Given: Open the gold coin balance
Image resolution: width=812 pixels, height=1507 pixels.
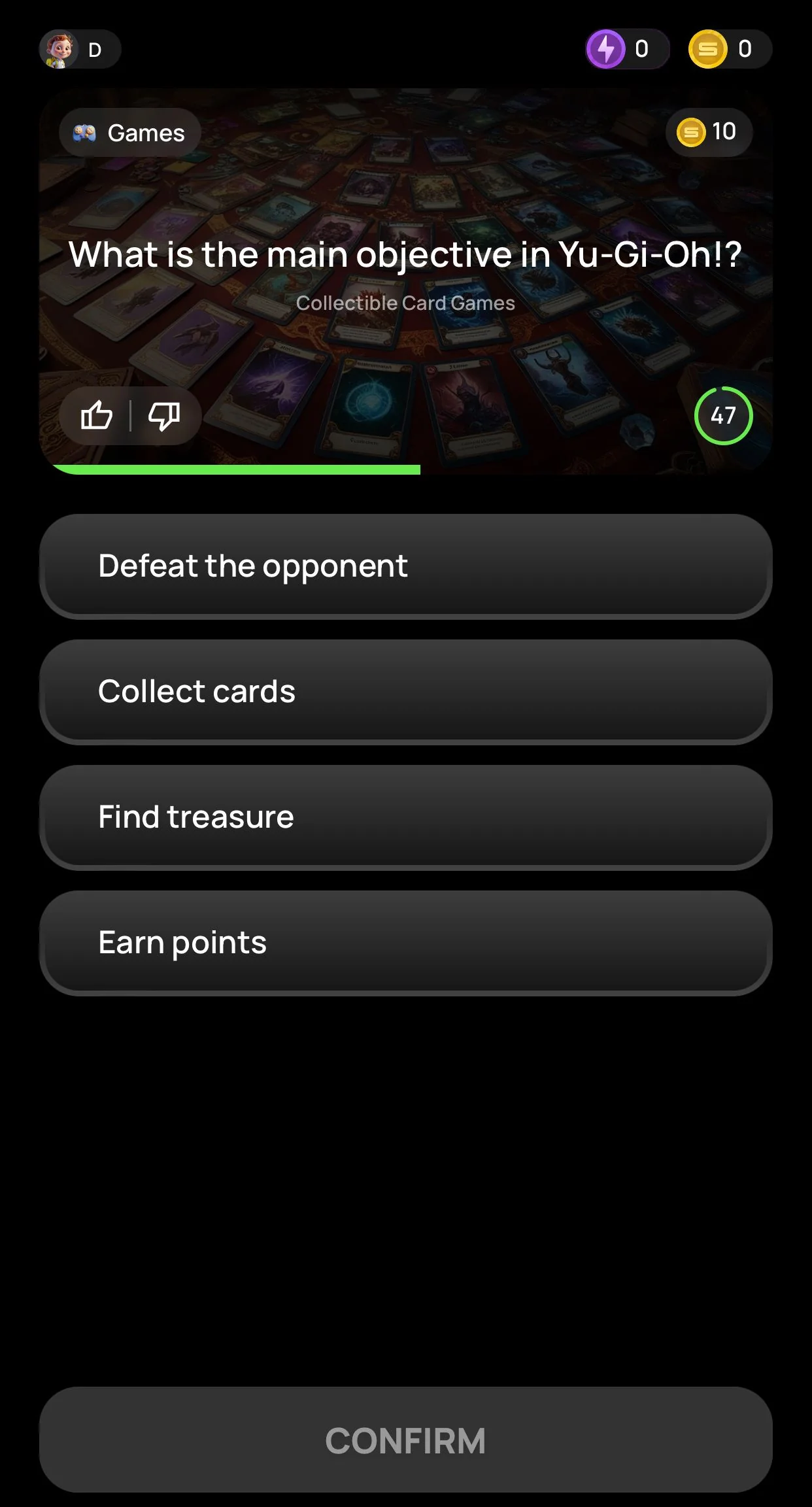Looking at the screenshot, I should [730, 49].
